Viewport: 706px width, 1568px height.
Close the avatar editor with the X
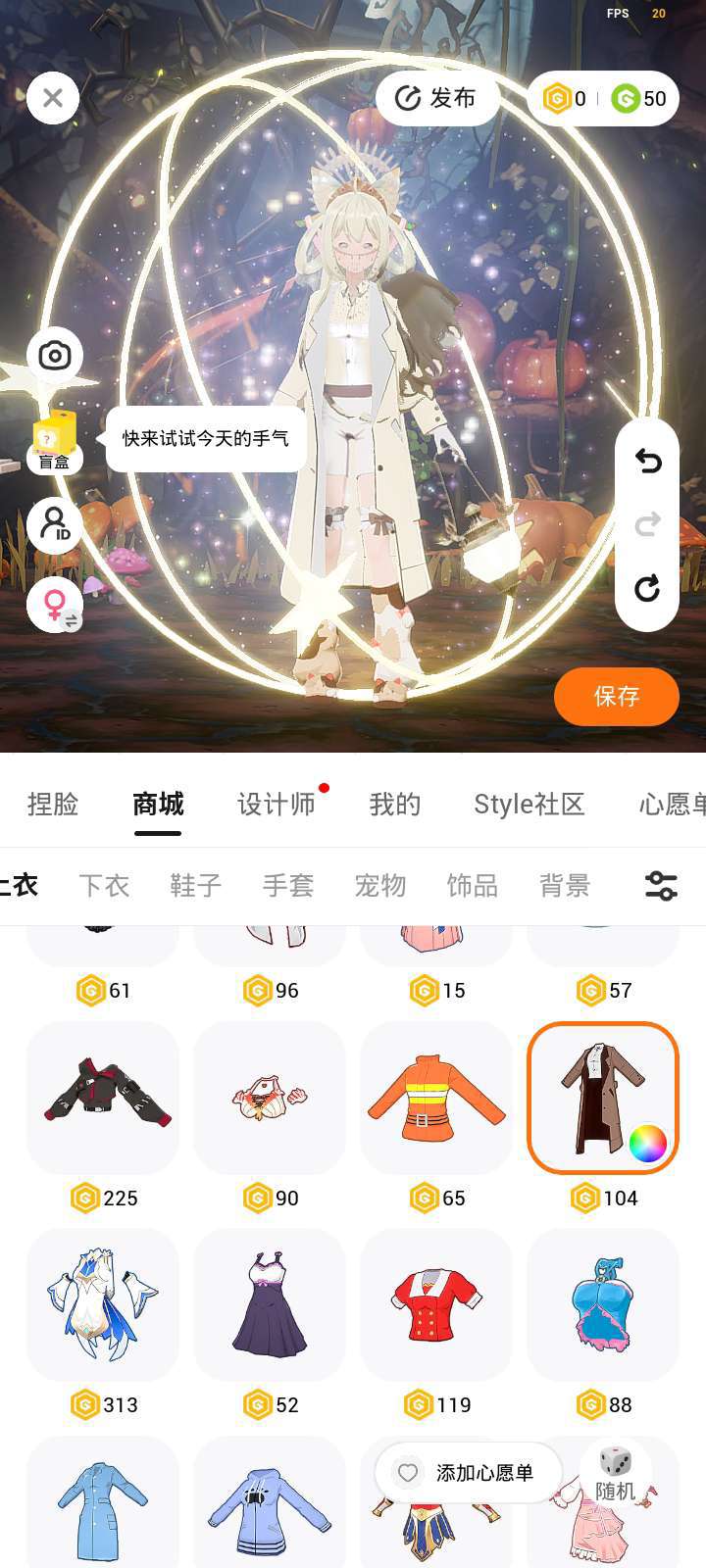tap(53, 98)
